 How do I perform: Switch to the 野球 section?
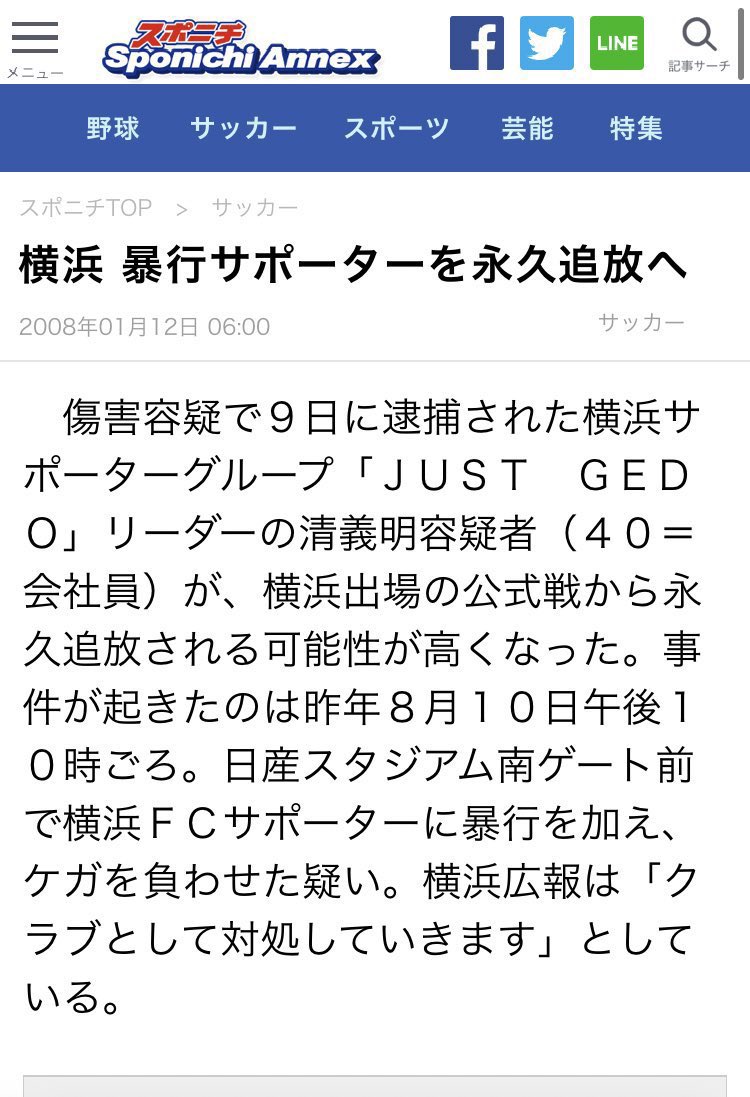113,128
